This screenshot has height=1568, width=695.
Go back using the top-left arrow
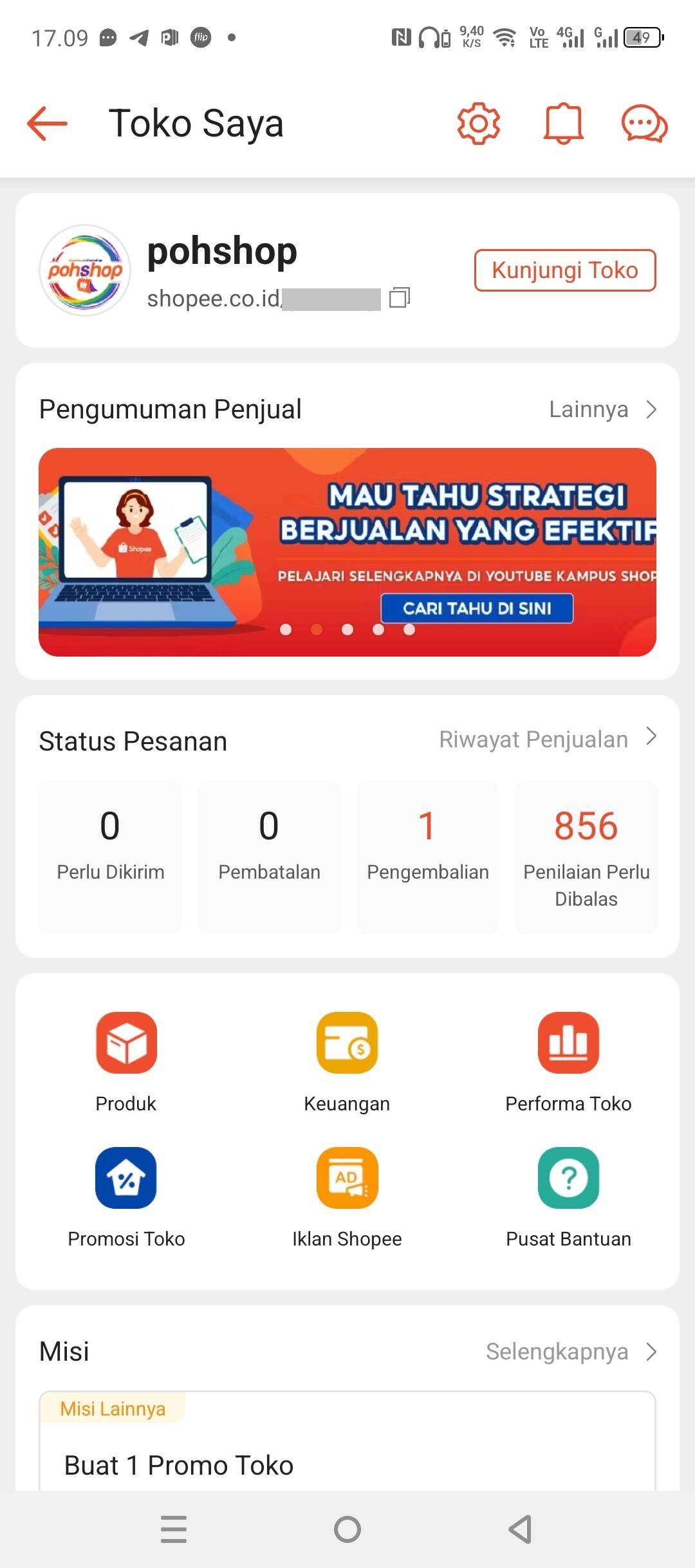tap(47, 123)
